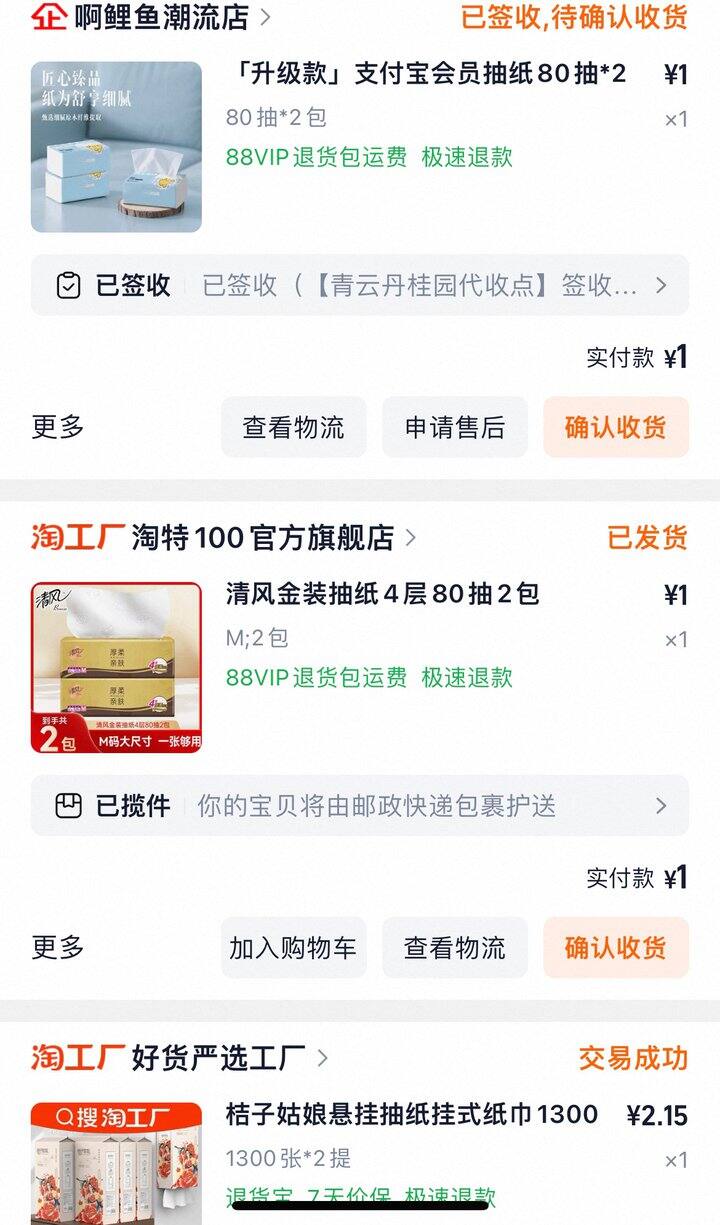The image size is (720, 1225).
Task: Open the 桔子姑娘悬挂抽纸 product image
Action: click(x=116, y=1165)
